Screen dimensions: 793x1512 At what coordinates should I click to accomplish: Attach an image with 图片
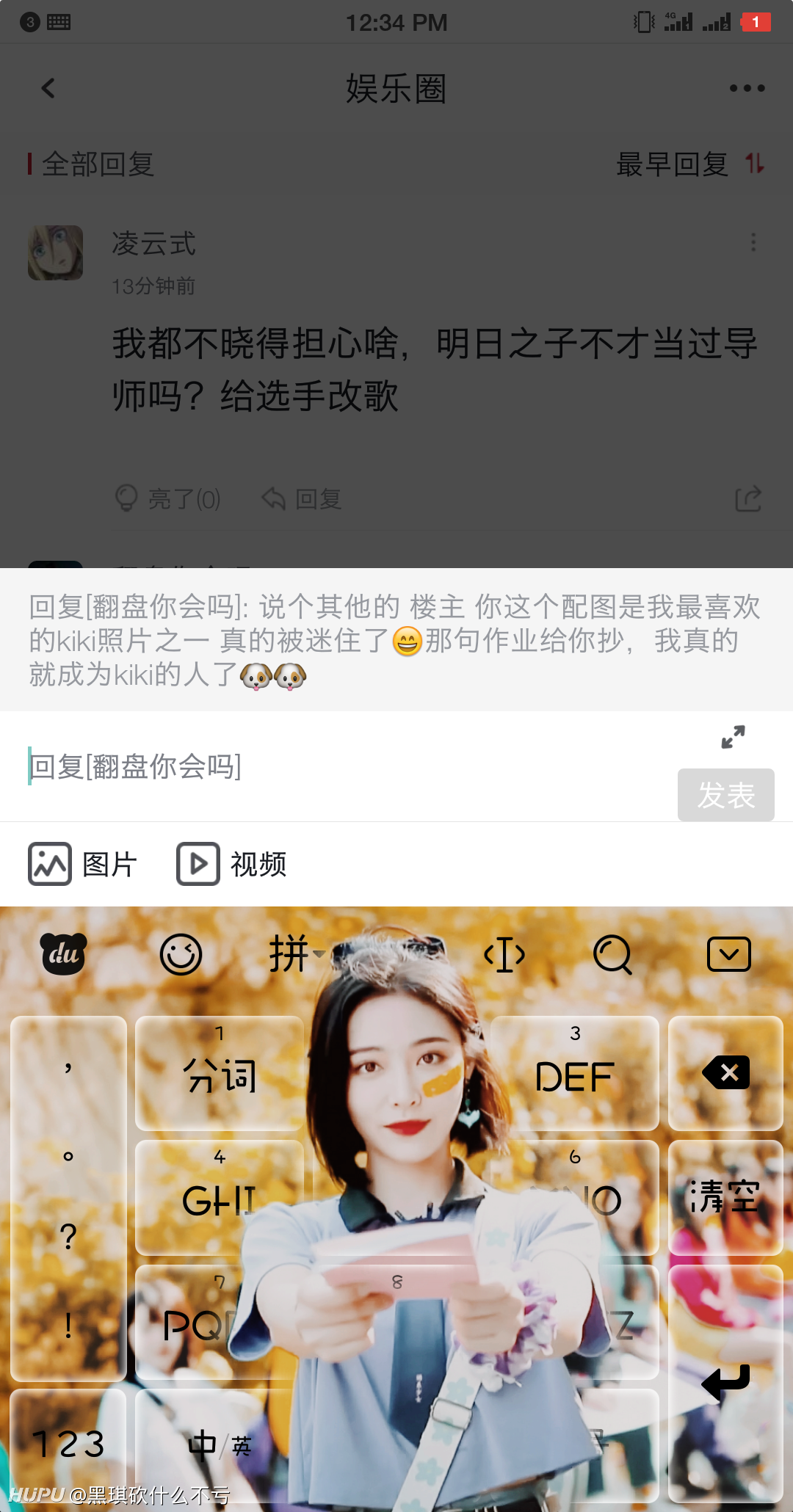click(x=82, y=864)
